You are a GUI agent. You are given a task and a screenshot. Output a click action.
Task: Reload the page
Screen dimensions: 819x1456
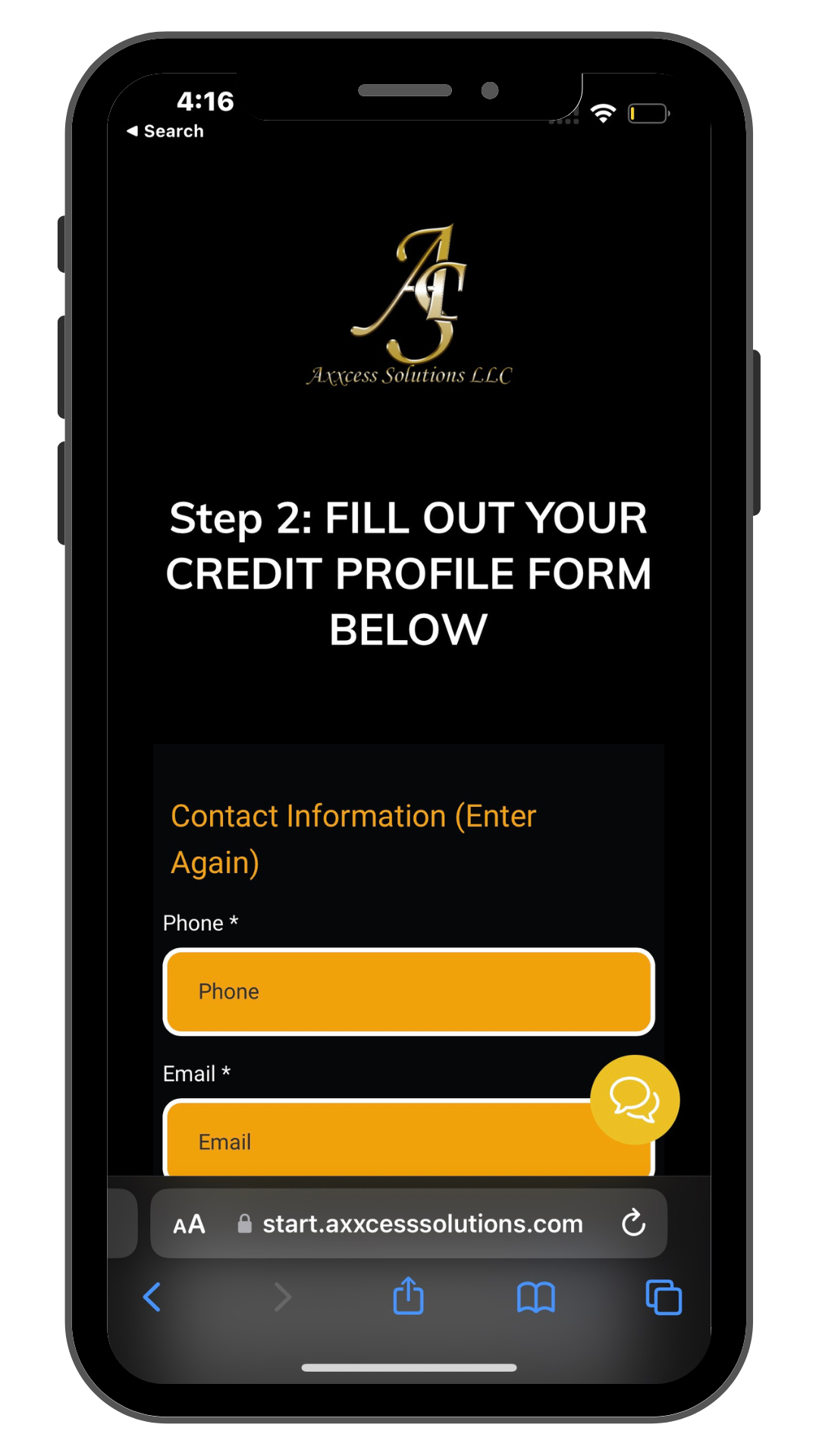[633, 1223]
